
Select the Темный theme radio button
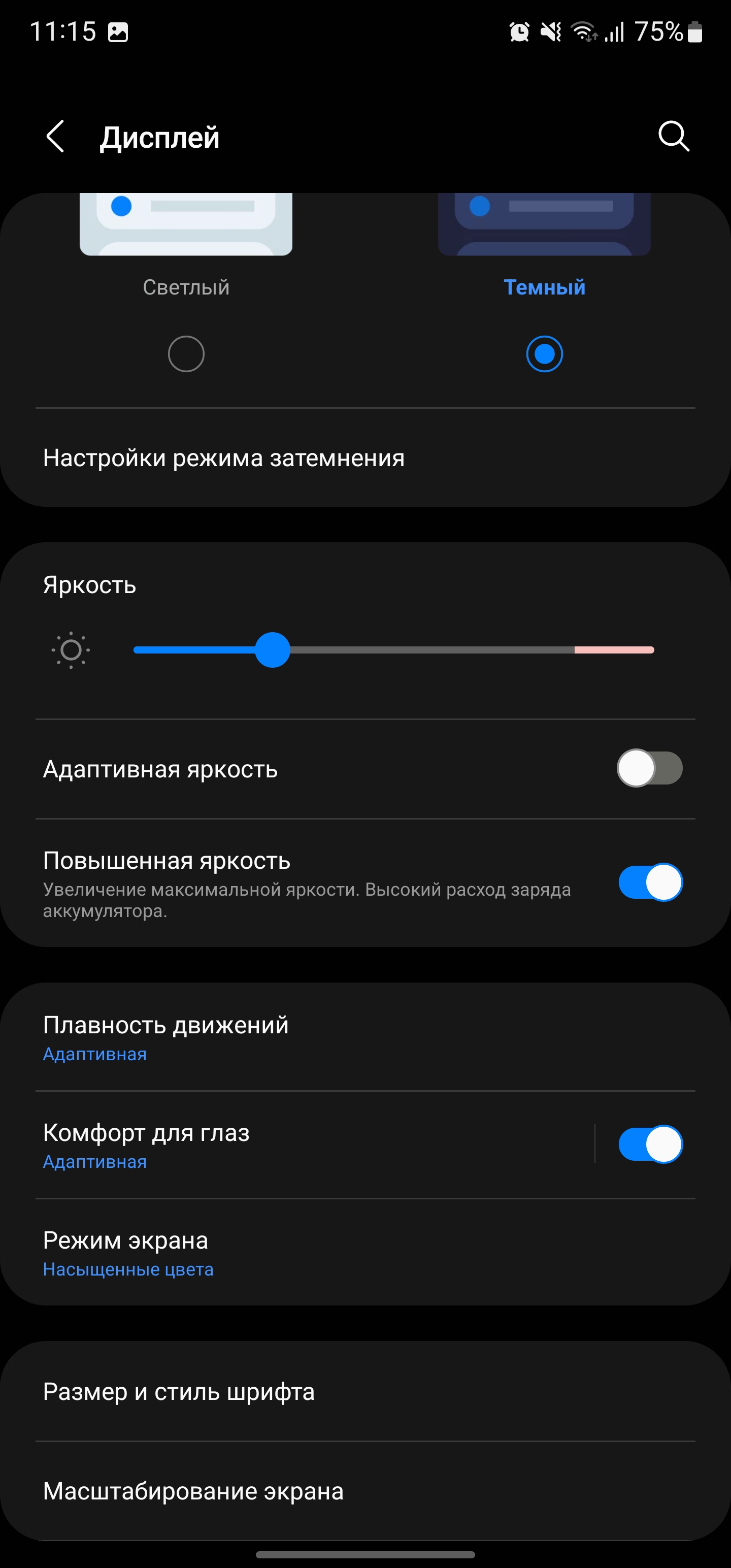click(x=544, y=353)
